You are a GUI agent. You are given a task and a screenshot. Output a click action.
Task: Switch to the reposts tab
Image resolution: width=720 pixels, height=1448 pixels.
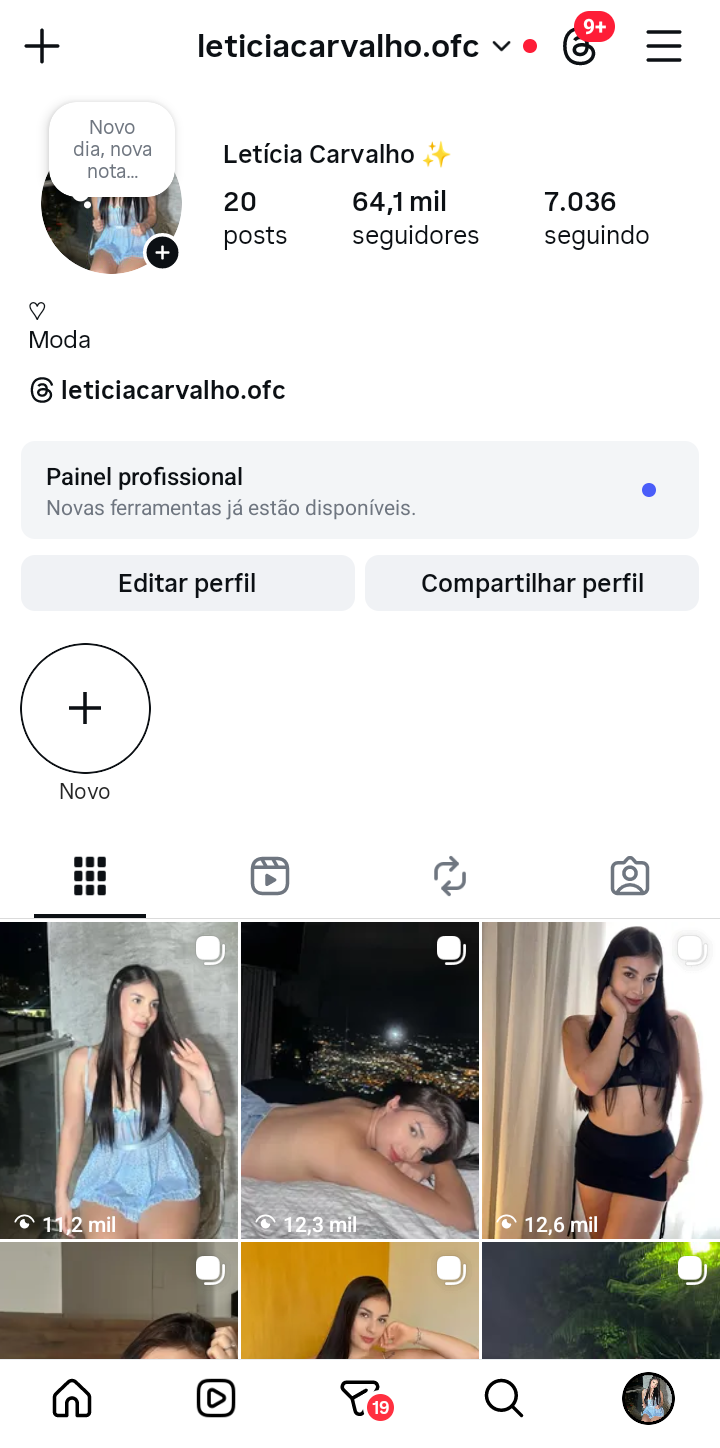tap(450, 876)
